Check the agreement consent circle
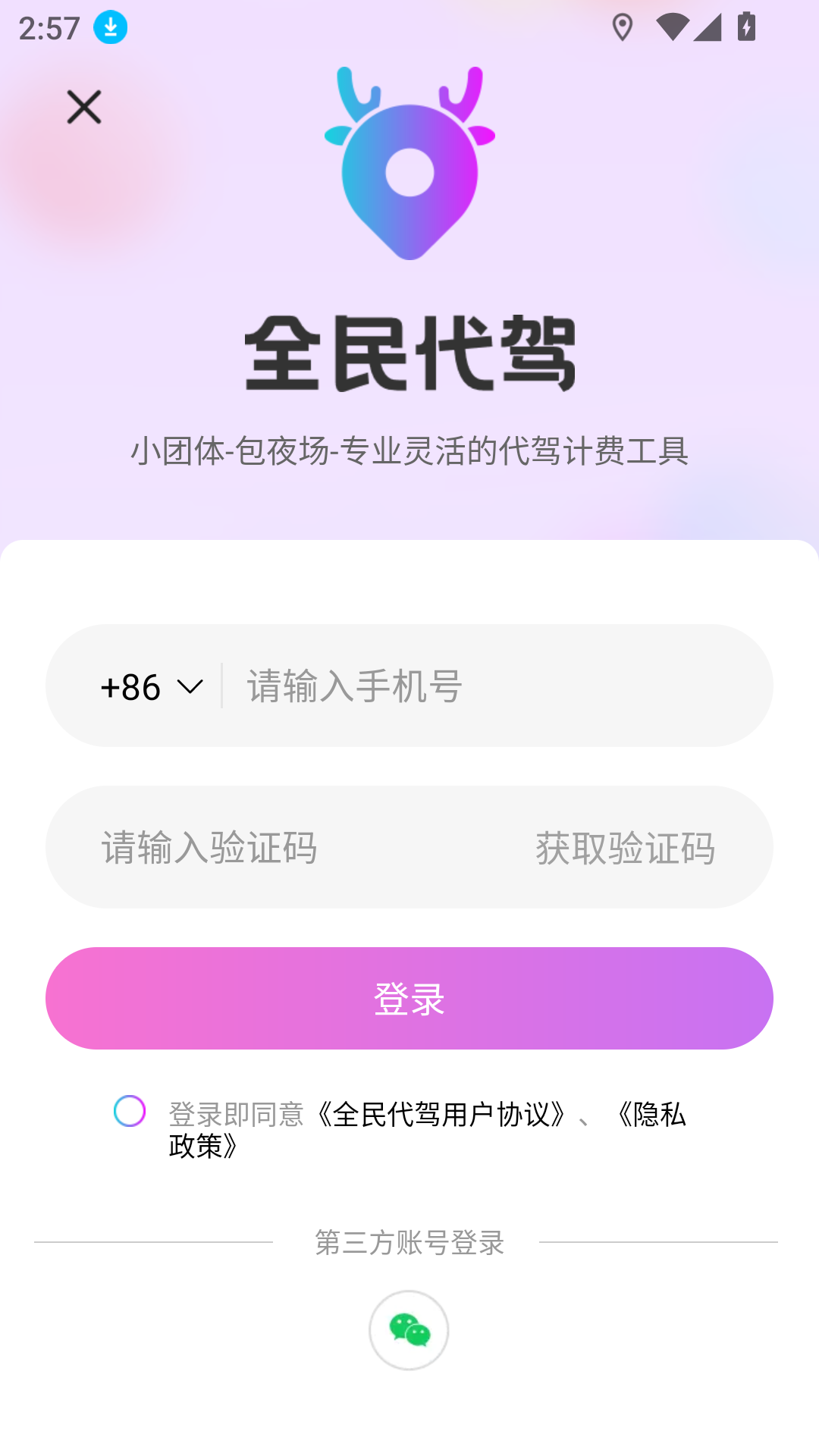 pyautogui.click(x=130, y=1112)
